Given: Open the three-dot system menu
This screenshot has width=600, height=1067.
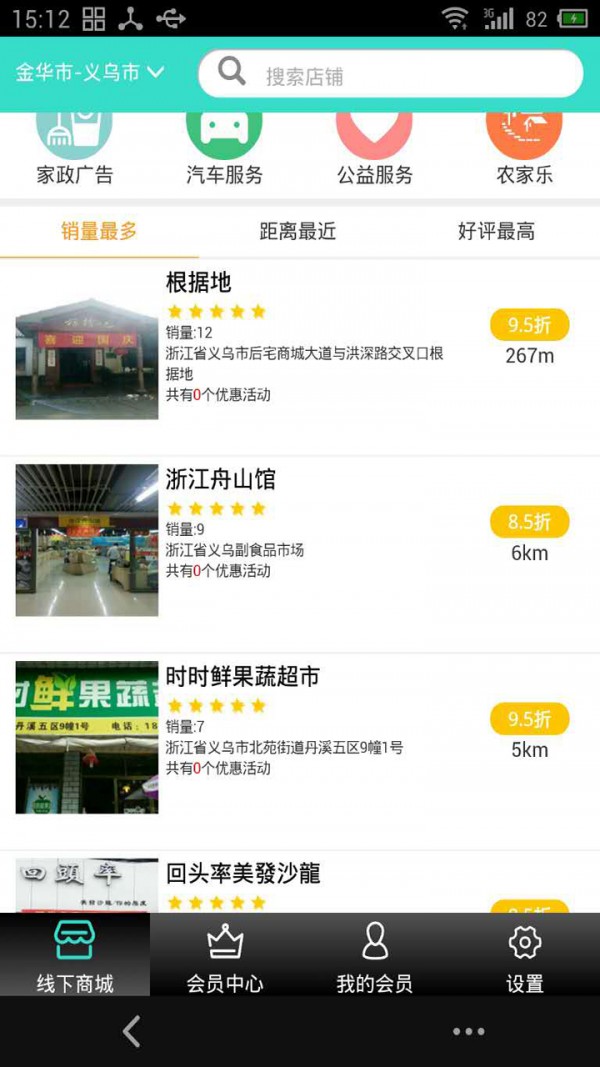Looking at the screenshot, I should 468,1031.
